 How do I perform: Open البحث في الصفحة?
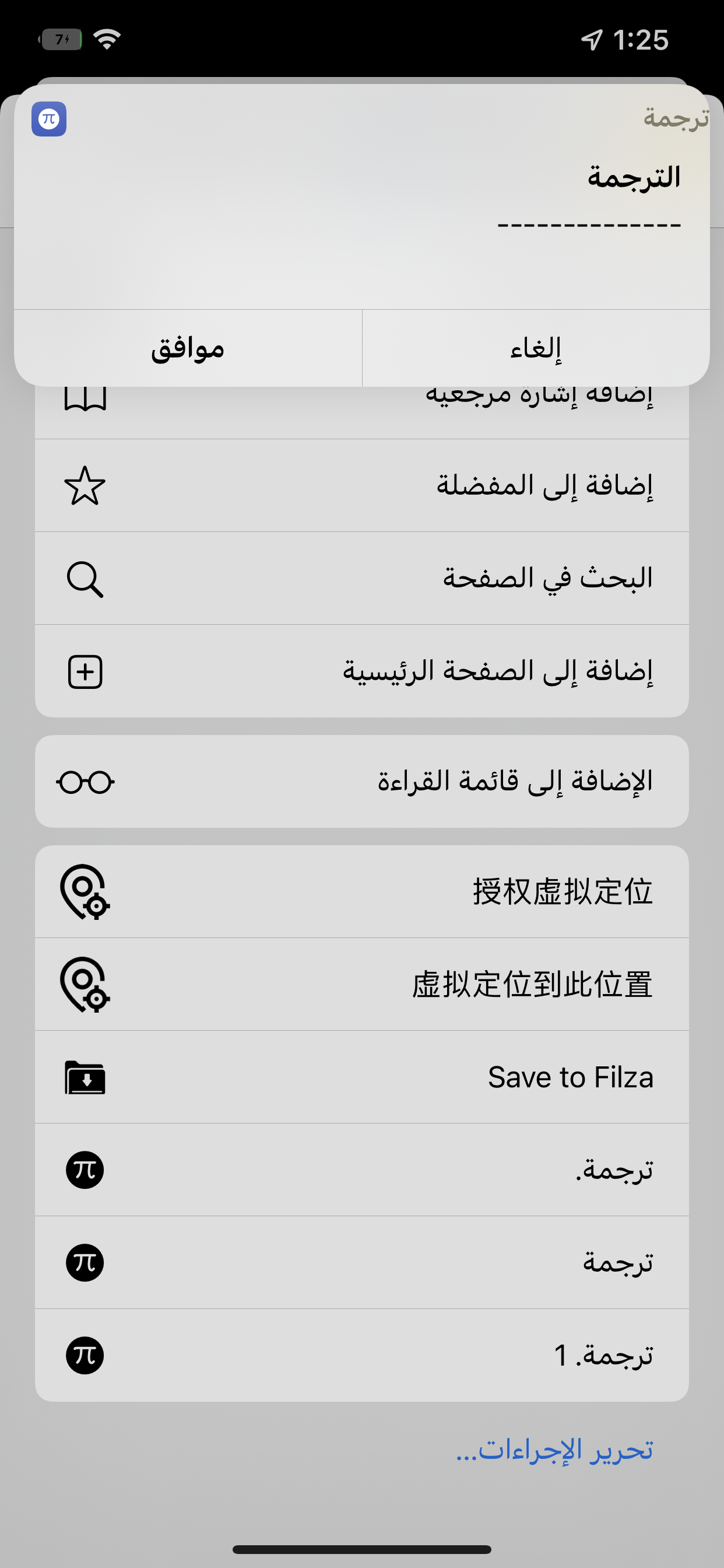[x=362, y=578]
